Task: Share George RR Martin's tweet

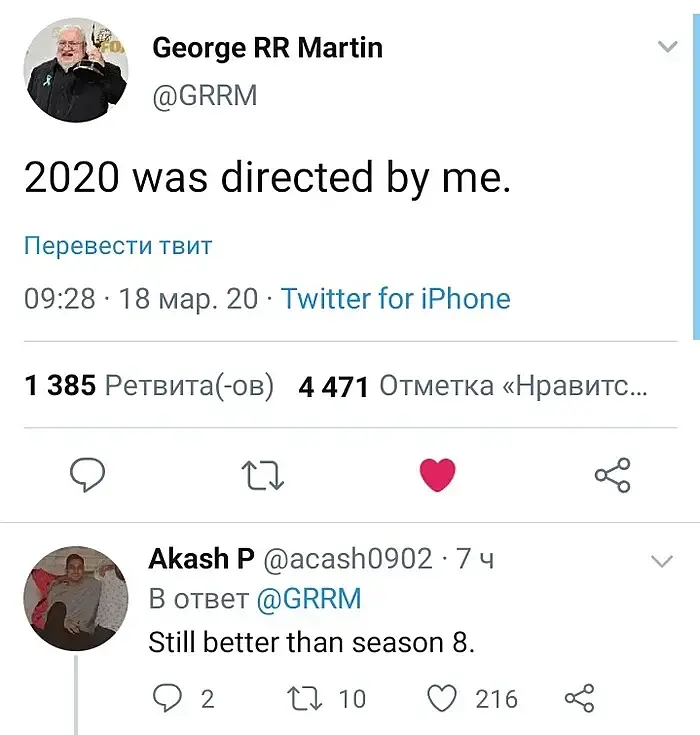Action: tap(612, 475)
